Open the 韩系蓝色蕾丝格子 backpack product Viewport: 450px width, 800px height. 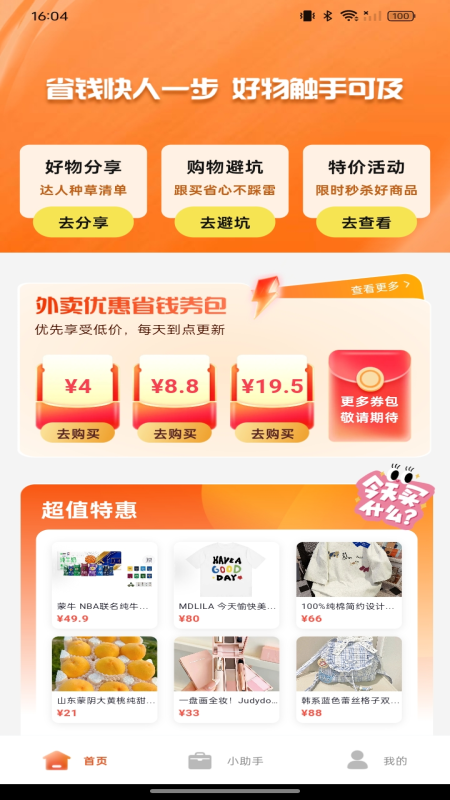pos(349,679)
